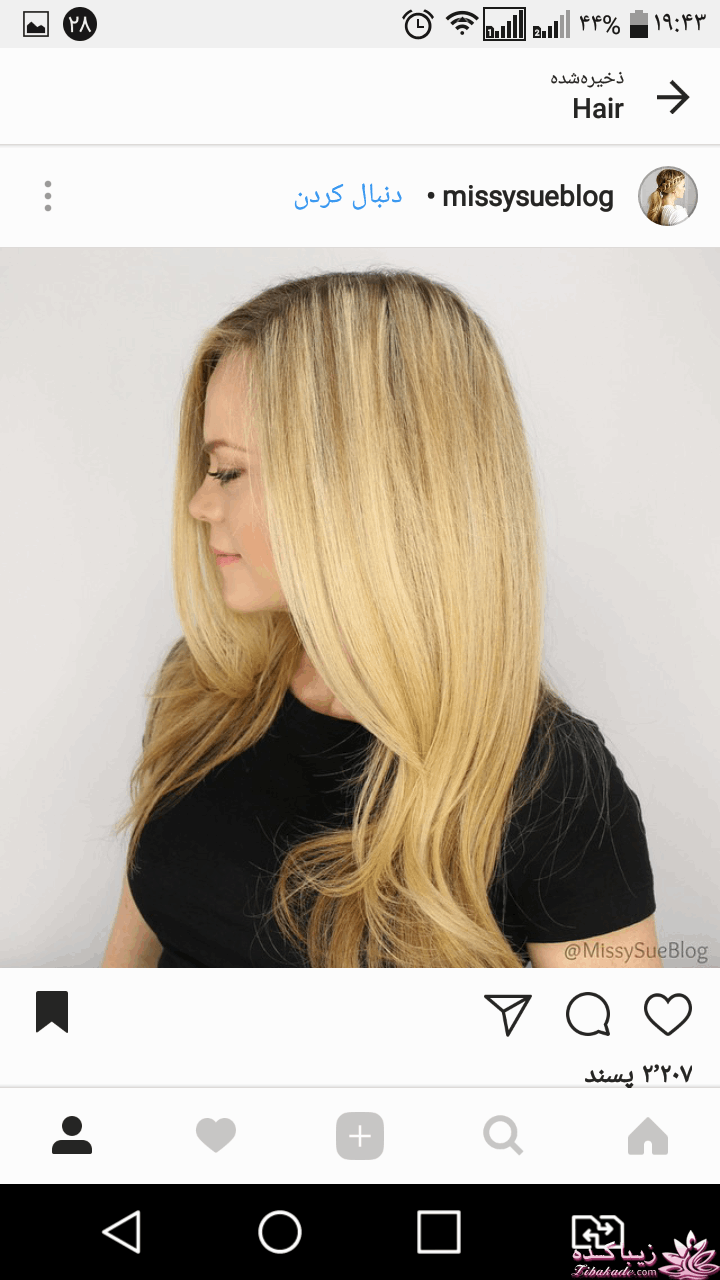Tap the back arrow beside the Hair title
This screenshot has width=720, height=1280.
pos(673,97)
